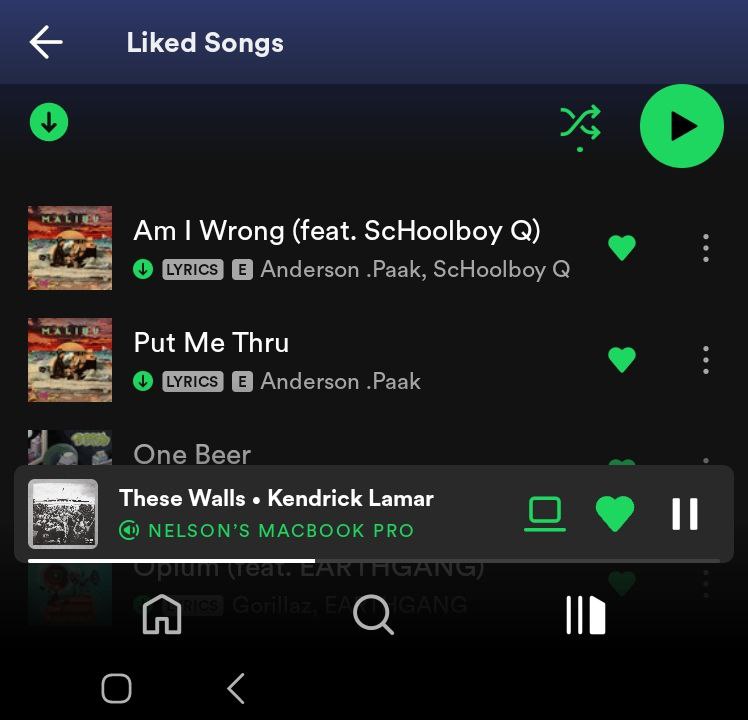Viewport: 748px width, 720px height.
Task: Open the device picker for playback
Action: point(545,513)
